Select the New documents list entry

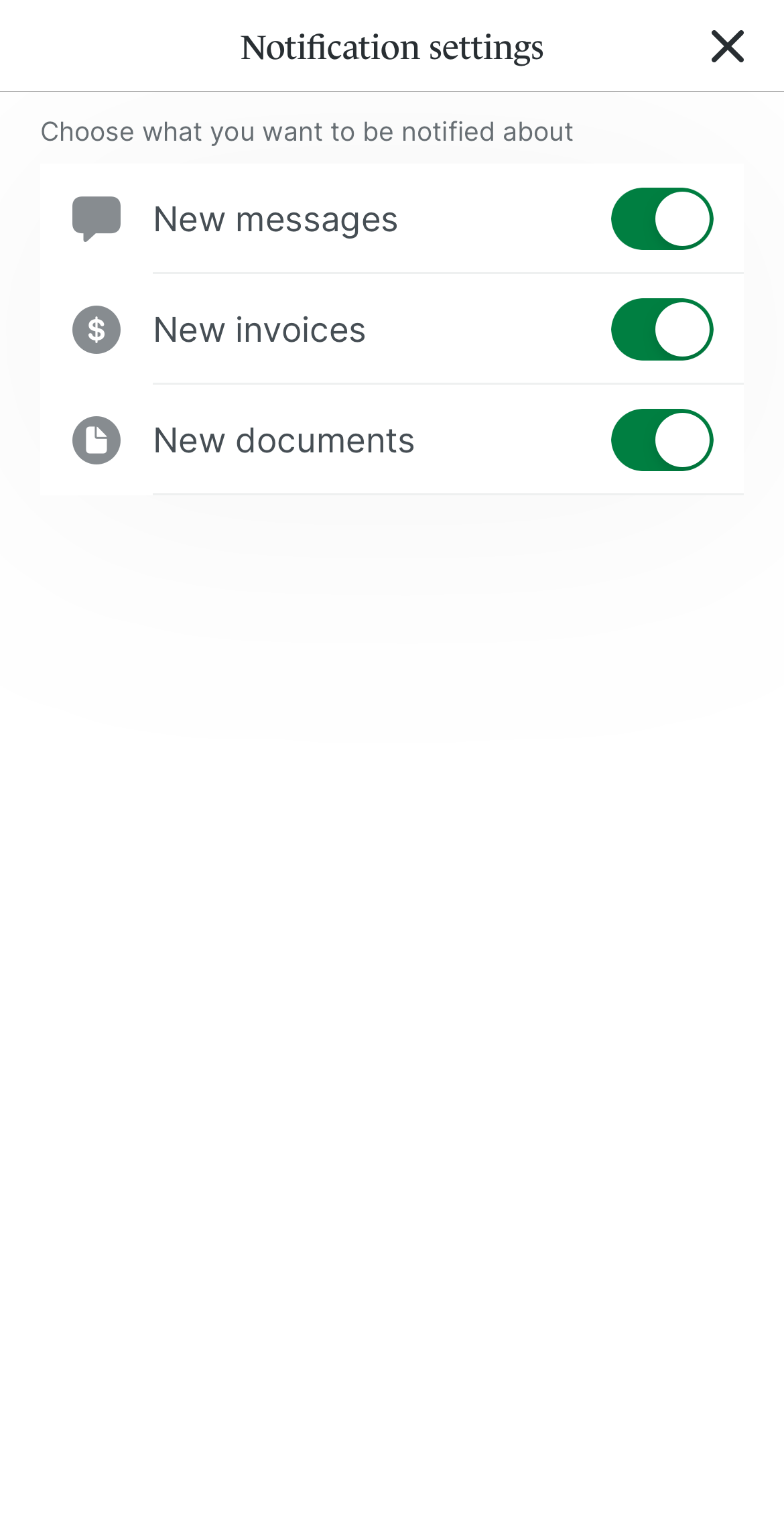tap(283, 440)
